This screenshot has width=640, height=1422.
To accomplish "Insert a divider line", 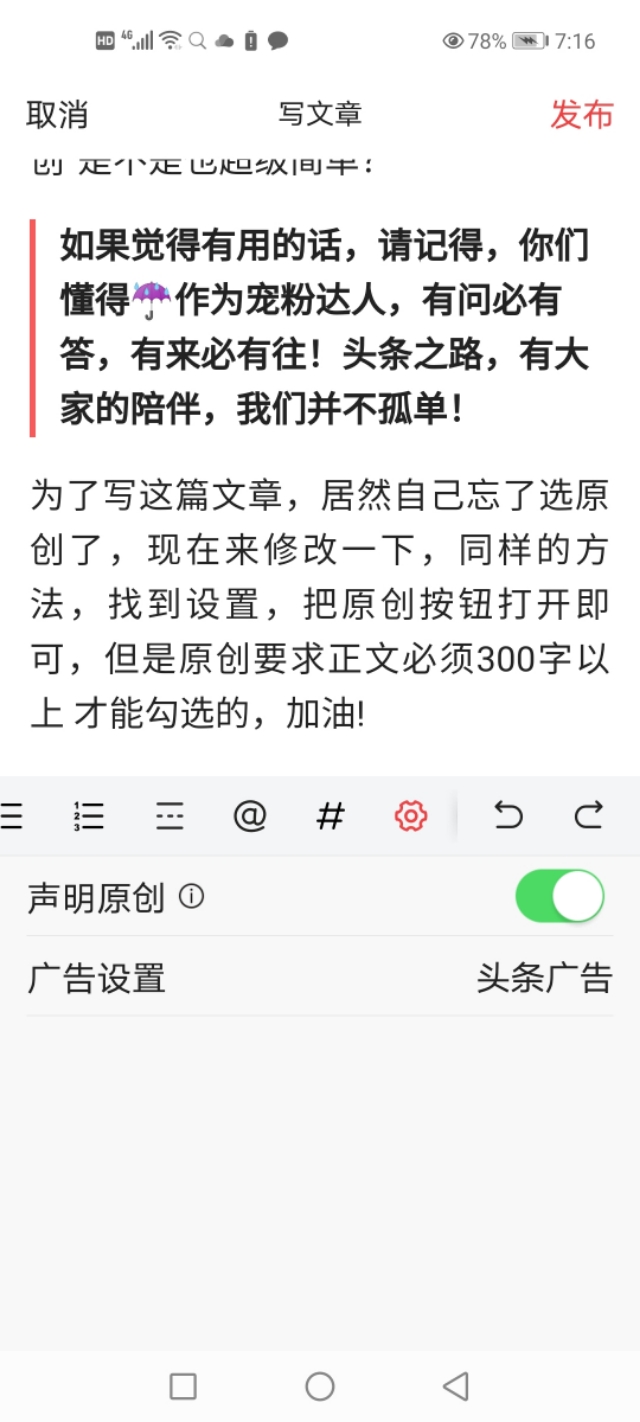I will pos(170,817).
